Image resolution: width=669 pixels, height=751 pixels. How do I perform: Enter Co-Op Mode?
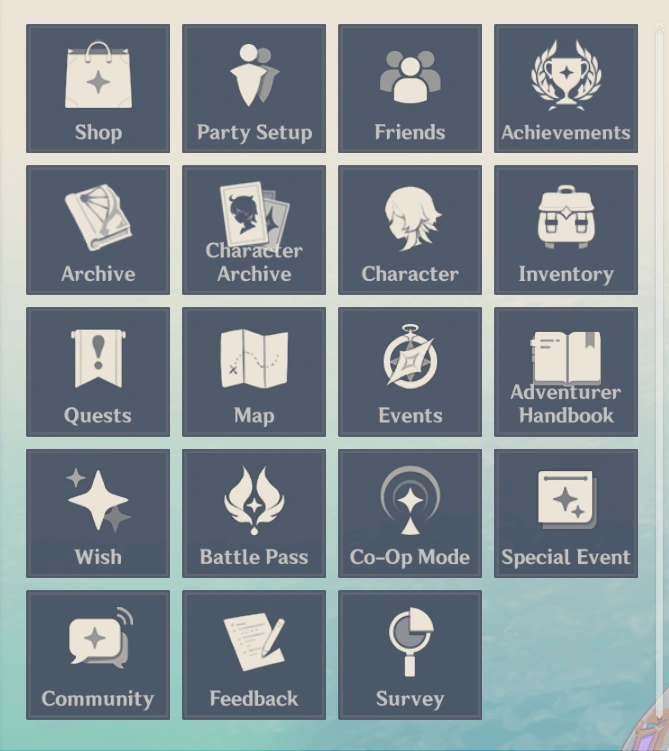(x=410, y=514)
